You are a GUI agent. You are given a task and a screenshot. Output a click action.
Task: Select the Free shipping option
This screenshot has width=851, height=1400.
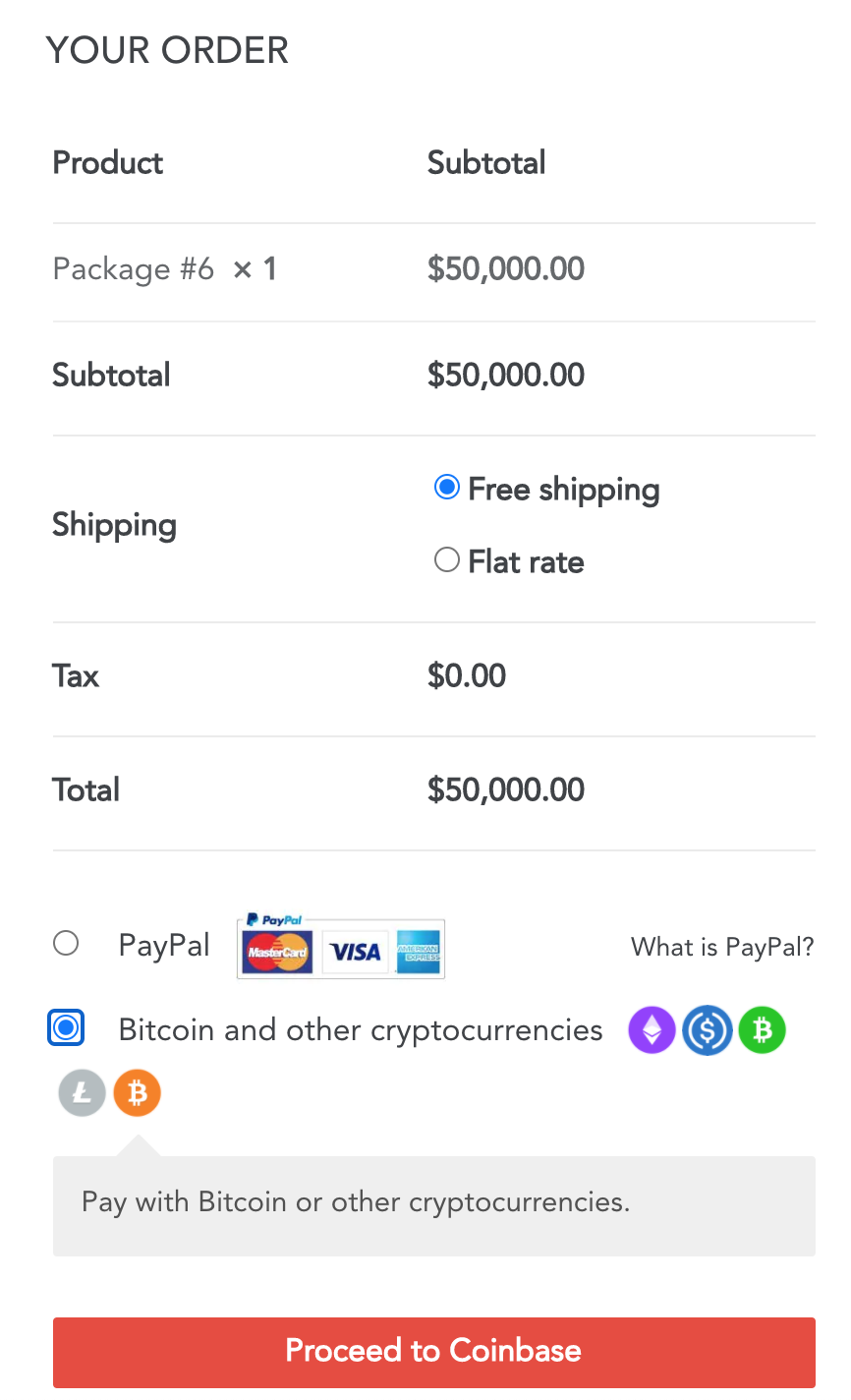pyautogui.click(x=447, y=488)
